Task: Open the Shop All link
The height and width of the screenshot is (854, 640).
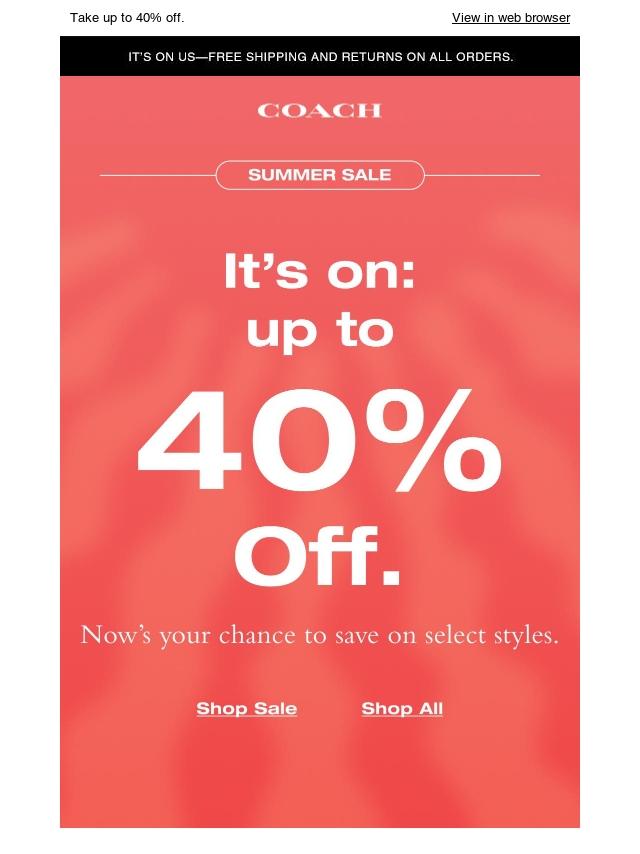Action: [402, 708]
